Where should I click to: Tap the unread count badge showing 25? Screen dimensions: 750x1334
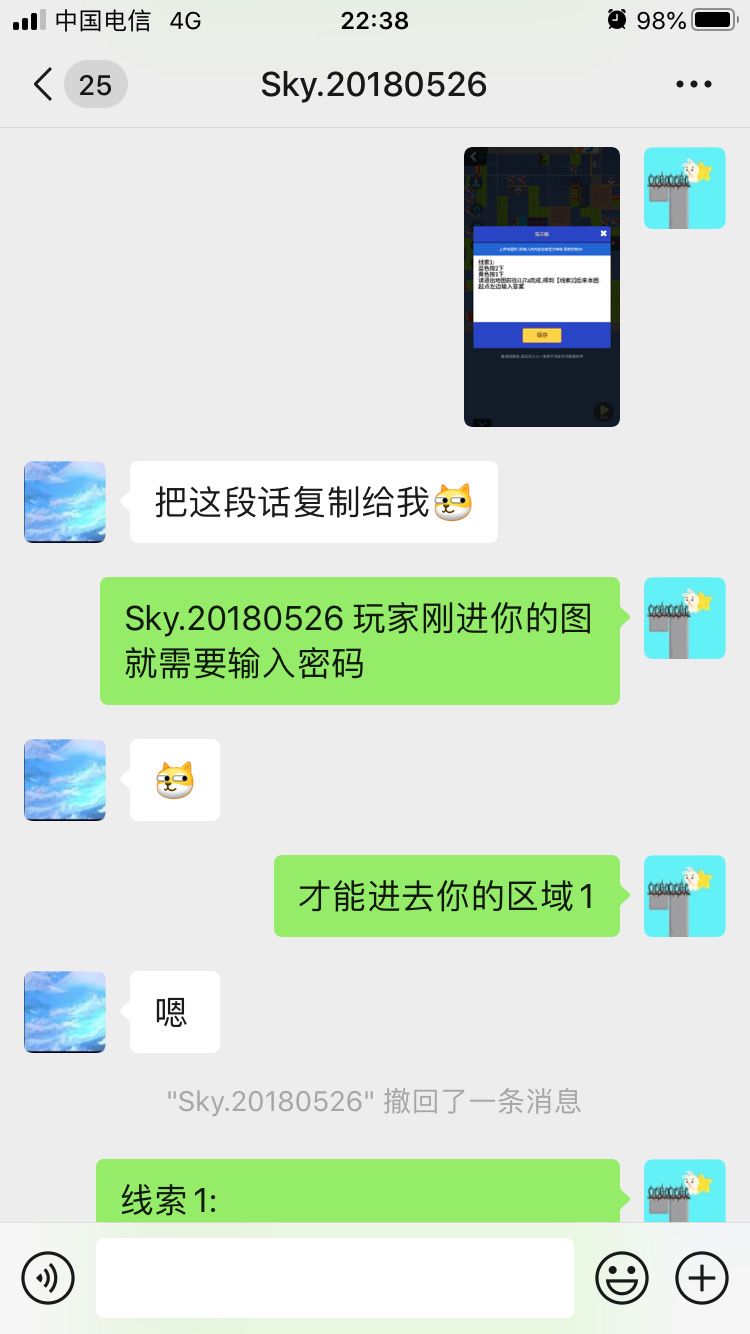95,85
